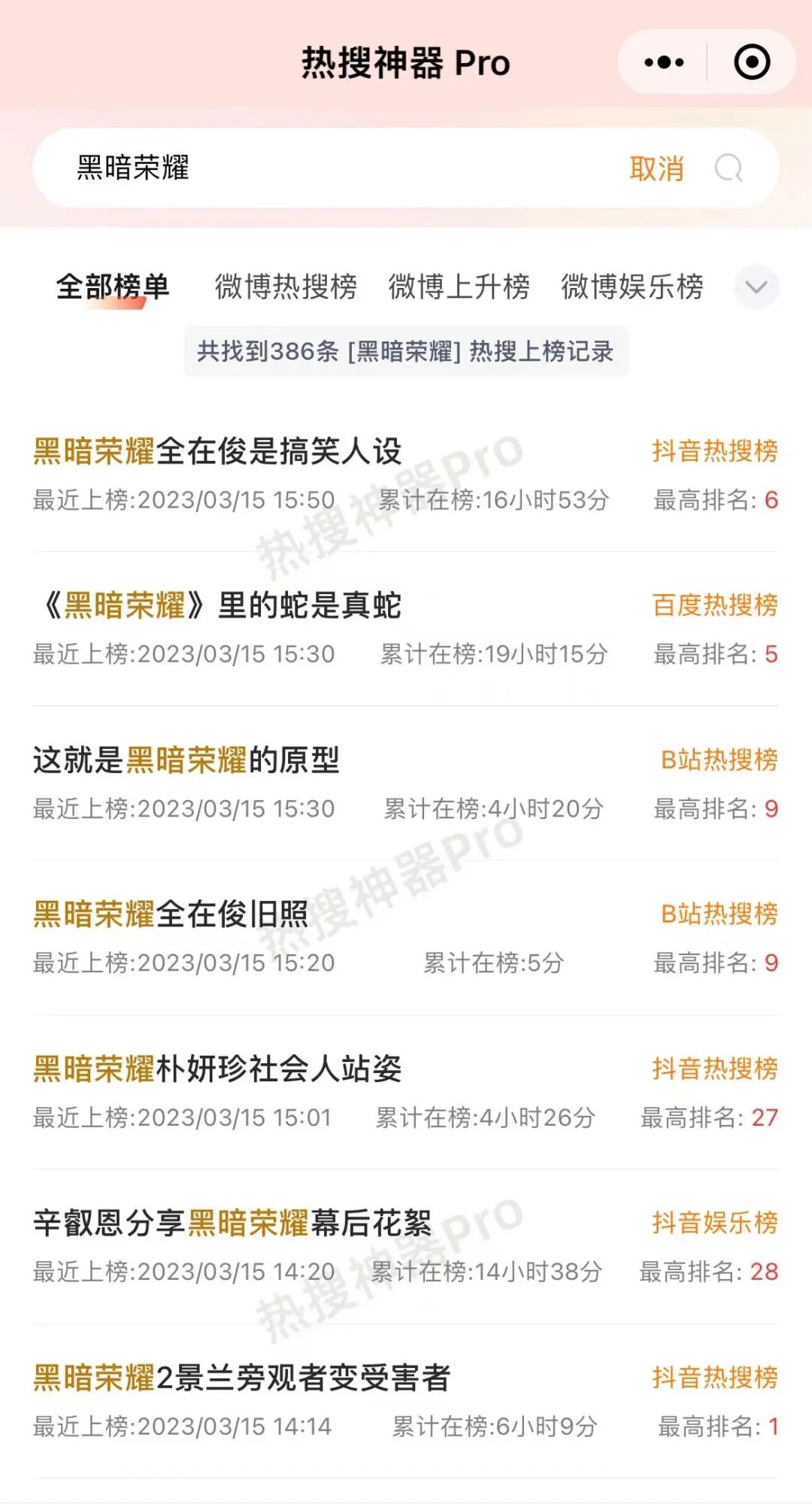812x1504 pixels.
Task: Open the record 黑暗荣耀全在俊是搞笑人设
Action: tap(405, 475)
